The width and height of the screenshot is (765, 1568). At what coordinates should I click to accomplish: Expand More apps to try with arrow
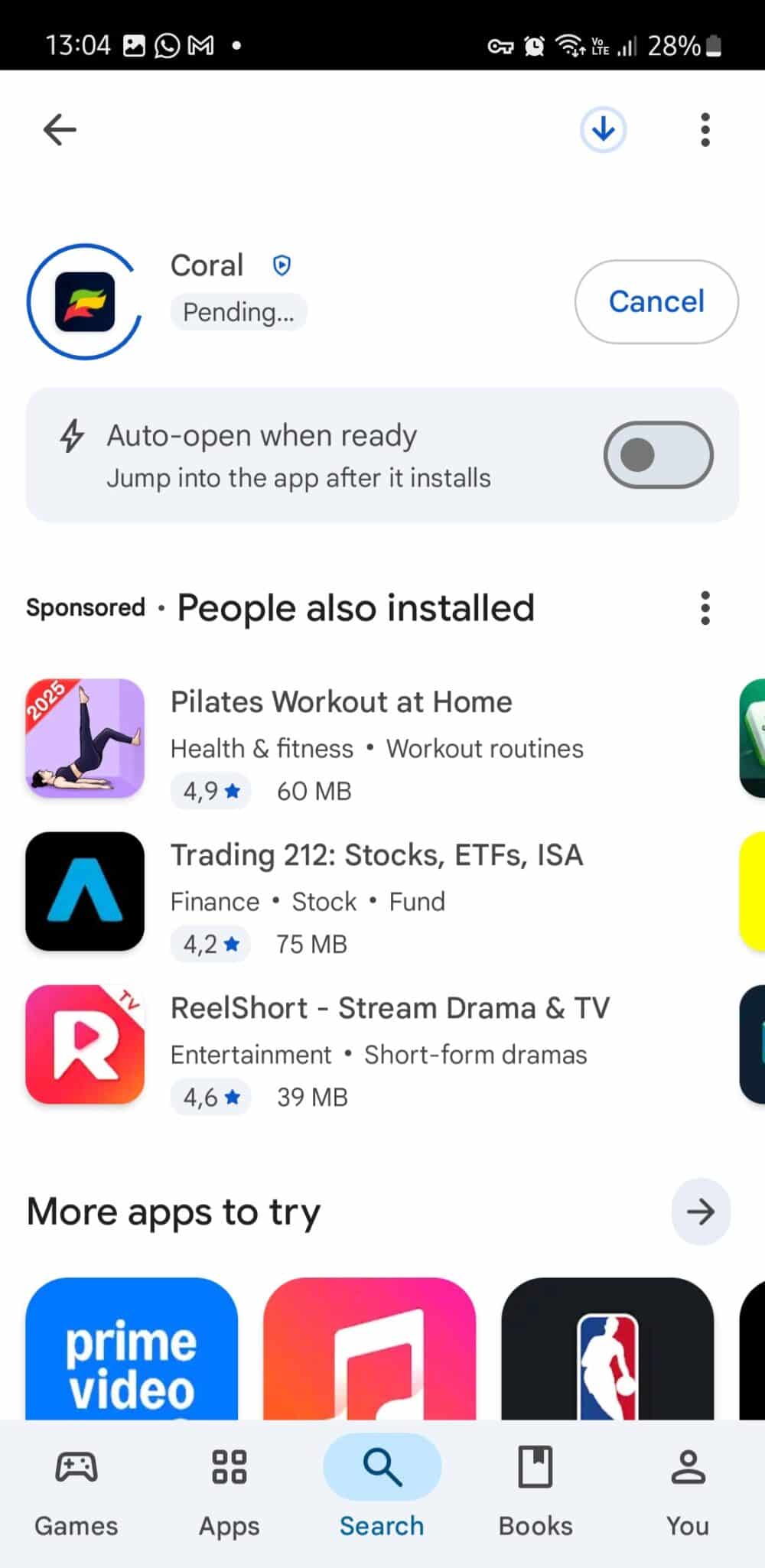tap(700, 1212)
